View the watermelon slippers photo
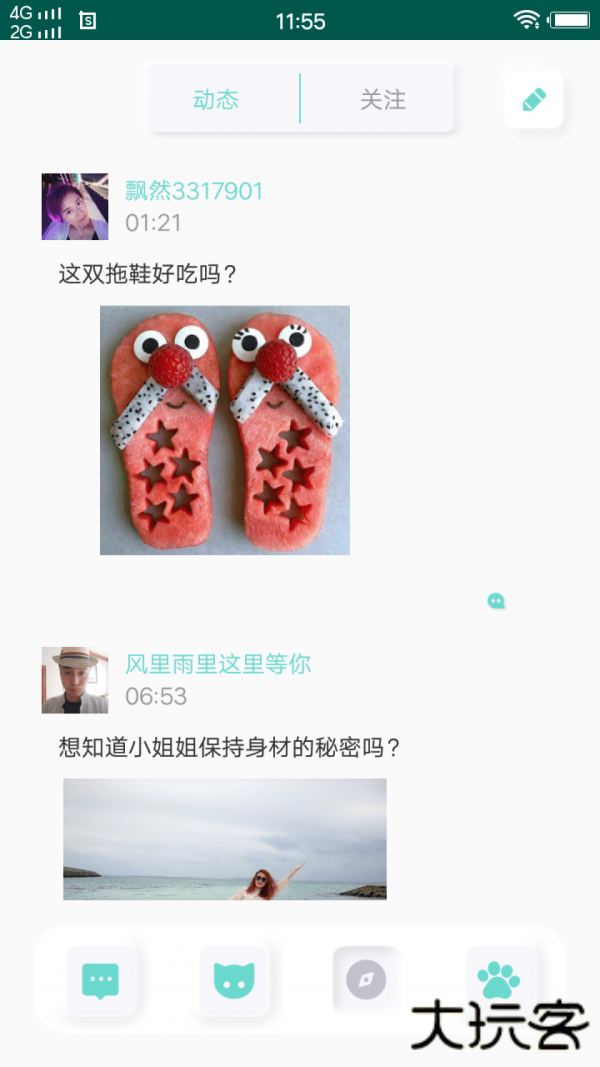Screen dimensions: 600x1067 [x=225, y=430]
